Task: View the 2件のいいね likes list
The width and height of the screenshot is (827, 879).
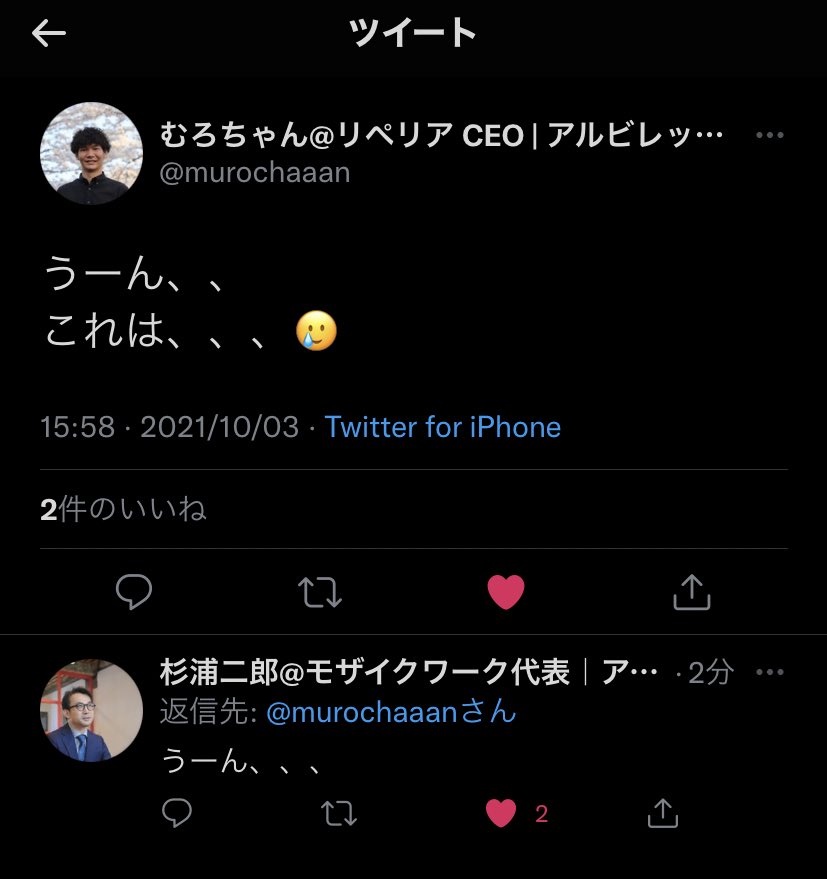Action: pos(123,510)
